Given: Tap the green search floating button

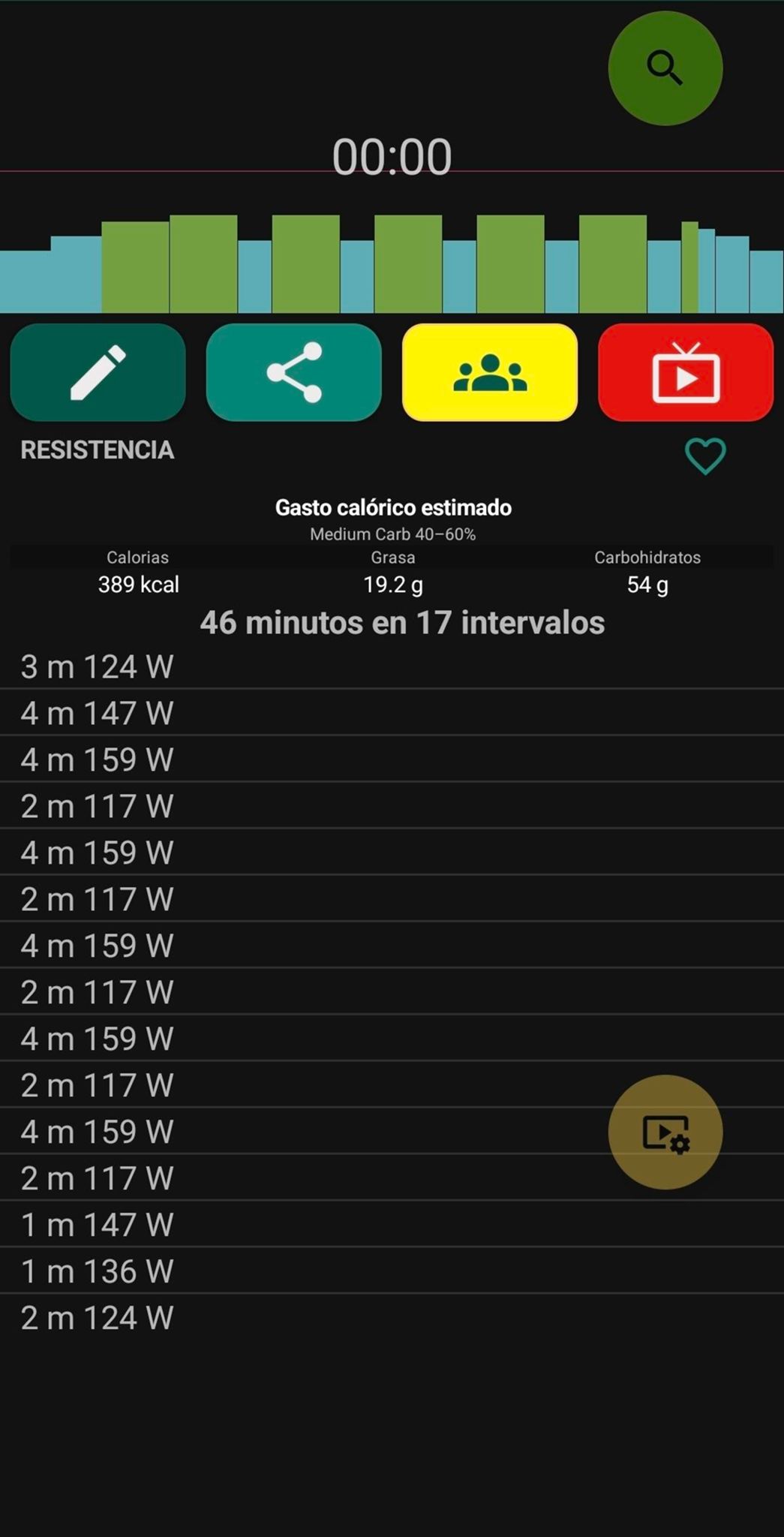Looking at the screenshot, I should point(665,68).
